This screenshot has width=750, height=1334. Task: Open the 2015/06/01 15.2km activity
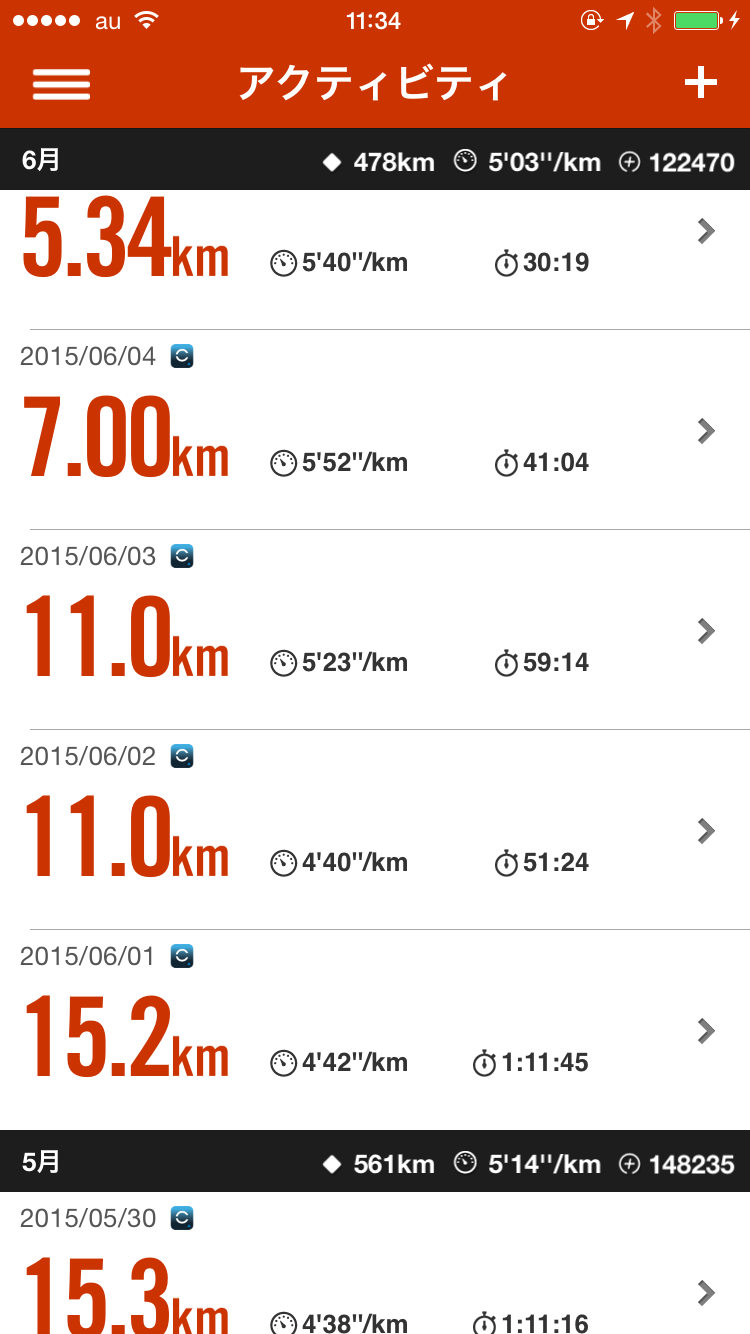(375, 1030)
